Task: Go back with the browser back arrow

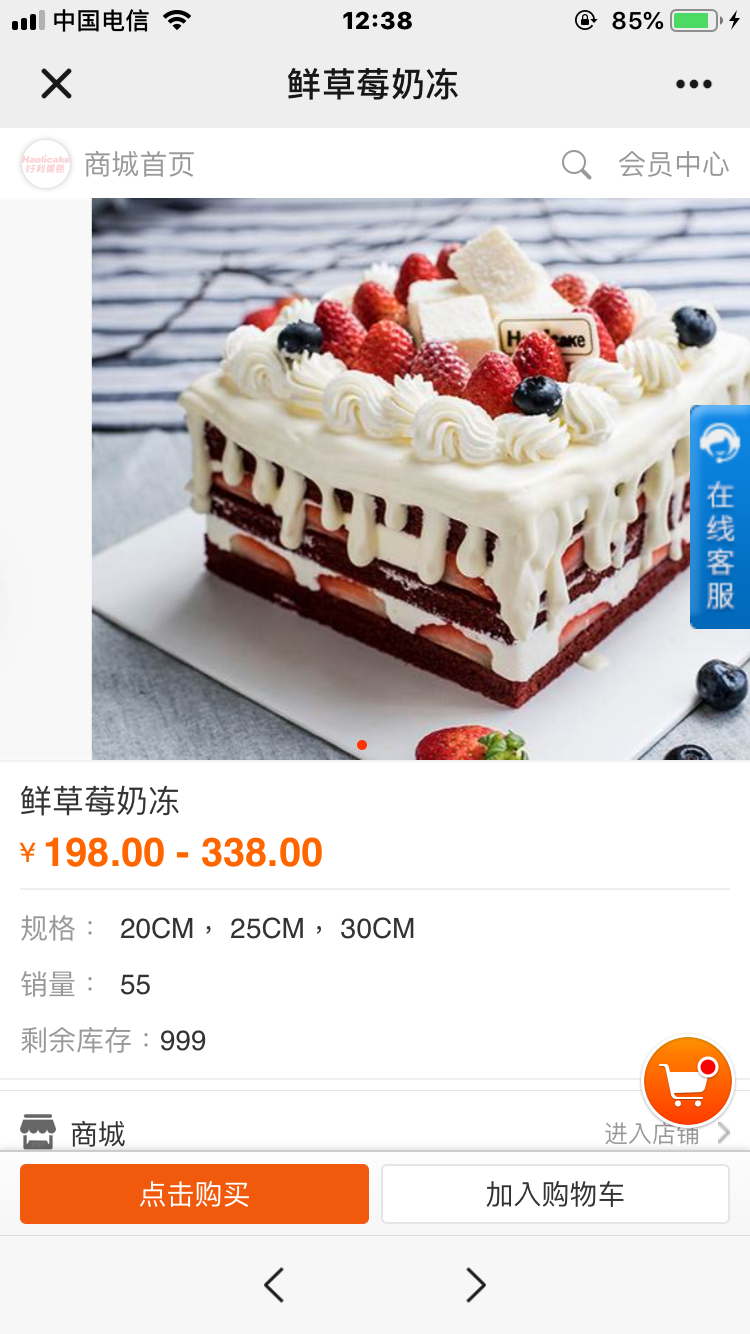Action: pyautogui.click(x=274, y=1285)
